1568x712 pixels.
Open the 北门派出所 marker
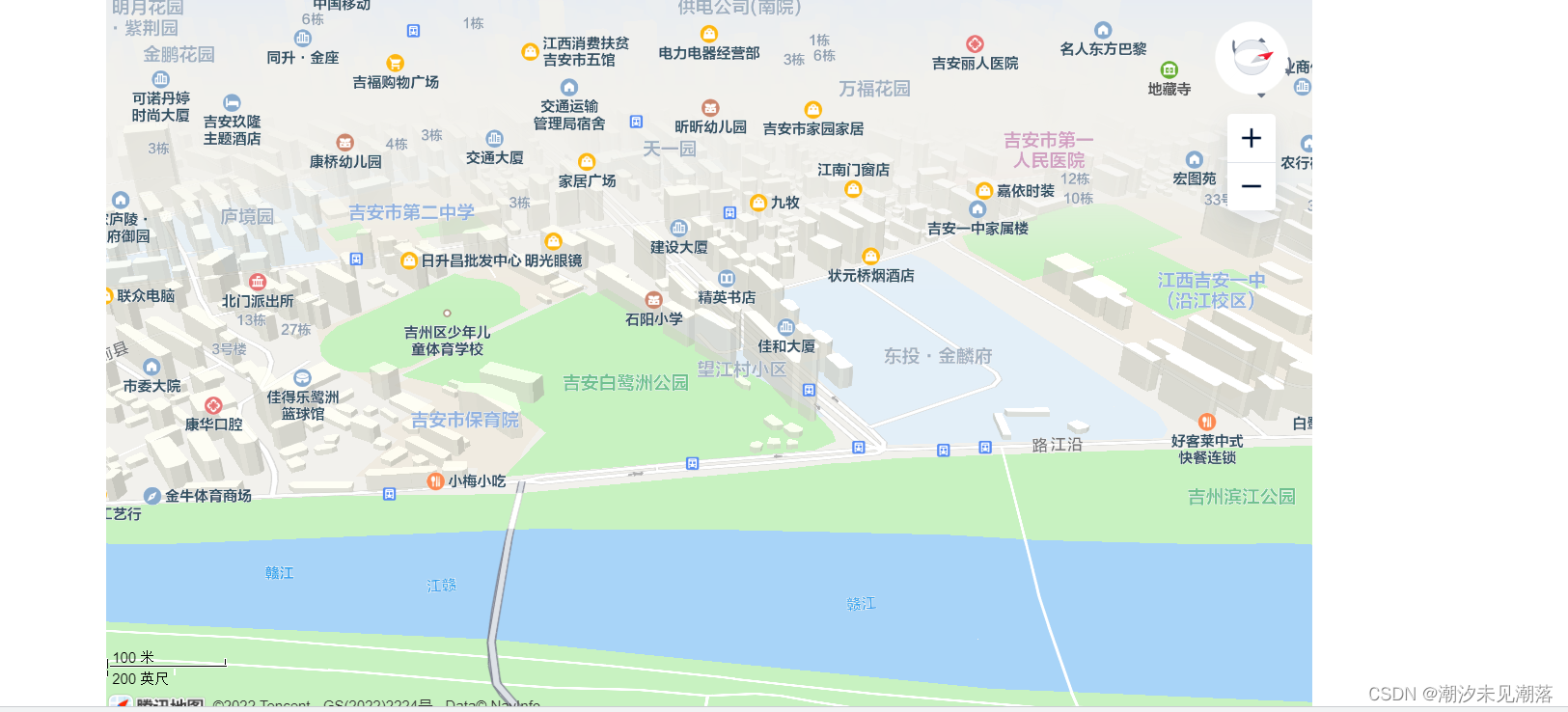pyautogui.click(x=257, y=282)
